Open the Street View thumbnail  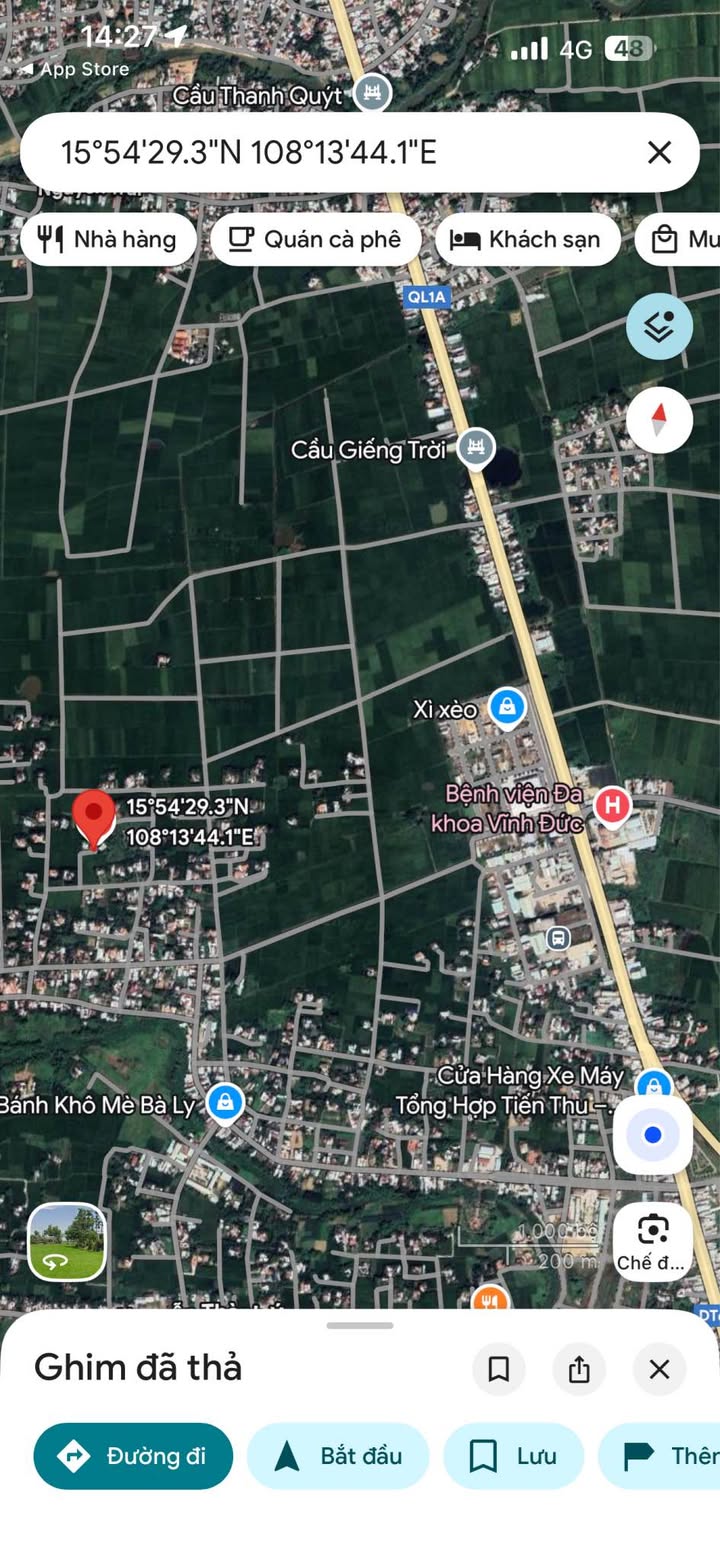point(67,1241)
